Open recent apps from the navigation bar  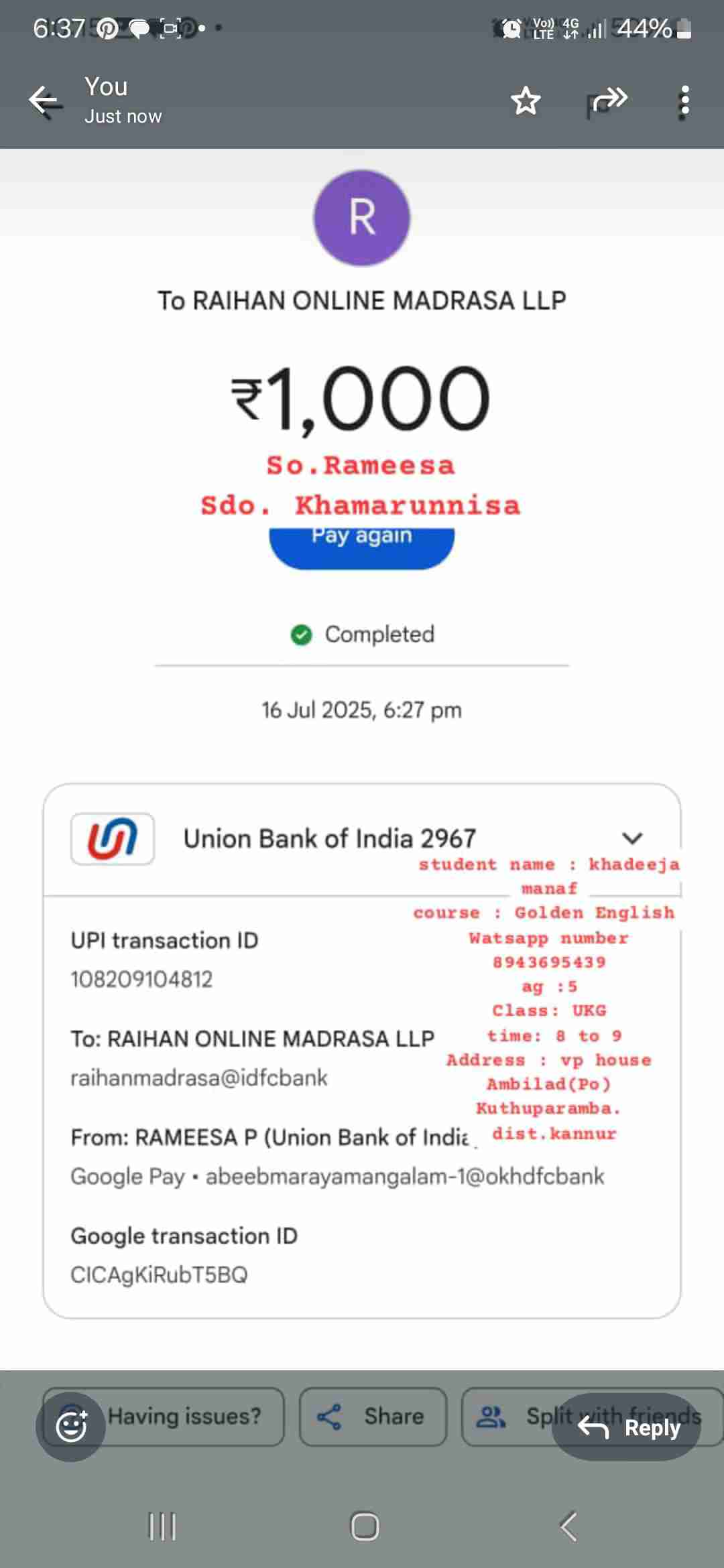(162, 1527)
